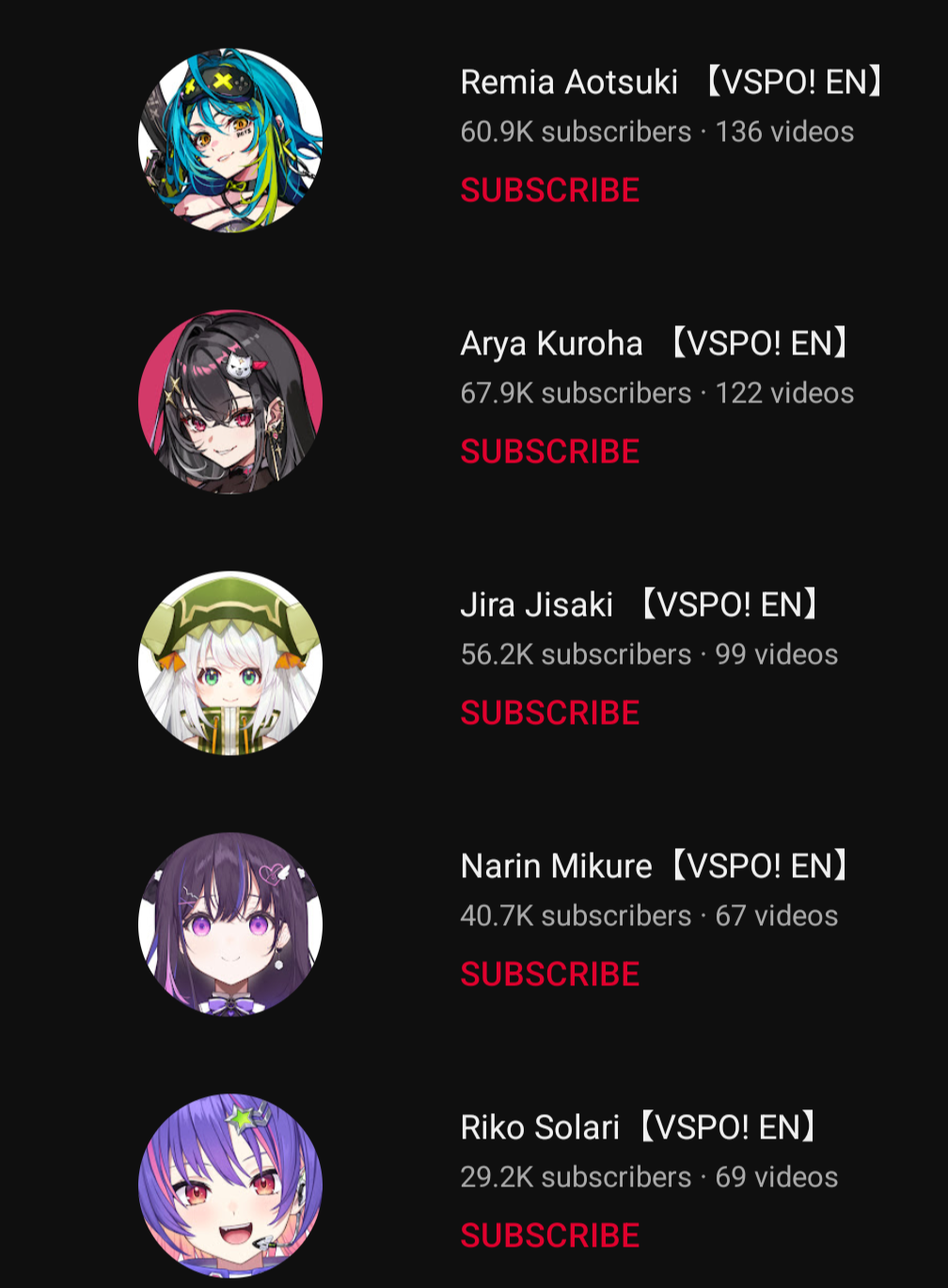Subscribe to Riko Solari's channel

click(549, 1235)
